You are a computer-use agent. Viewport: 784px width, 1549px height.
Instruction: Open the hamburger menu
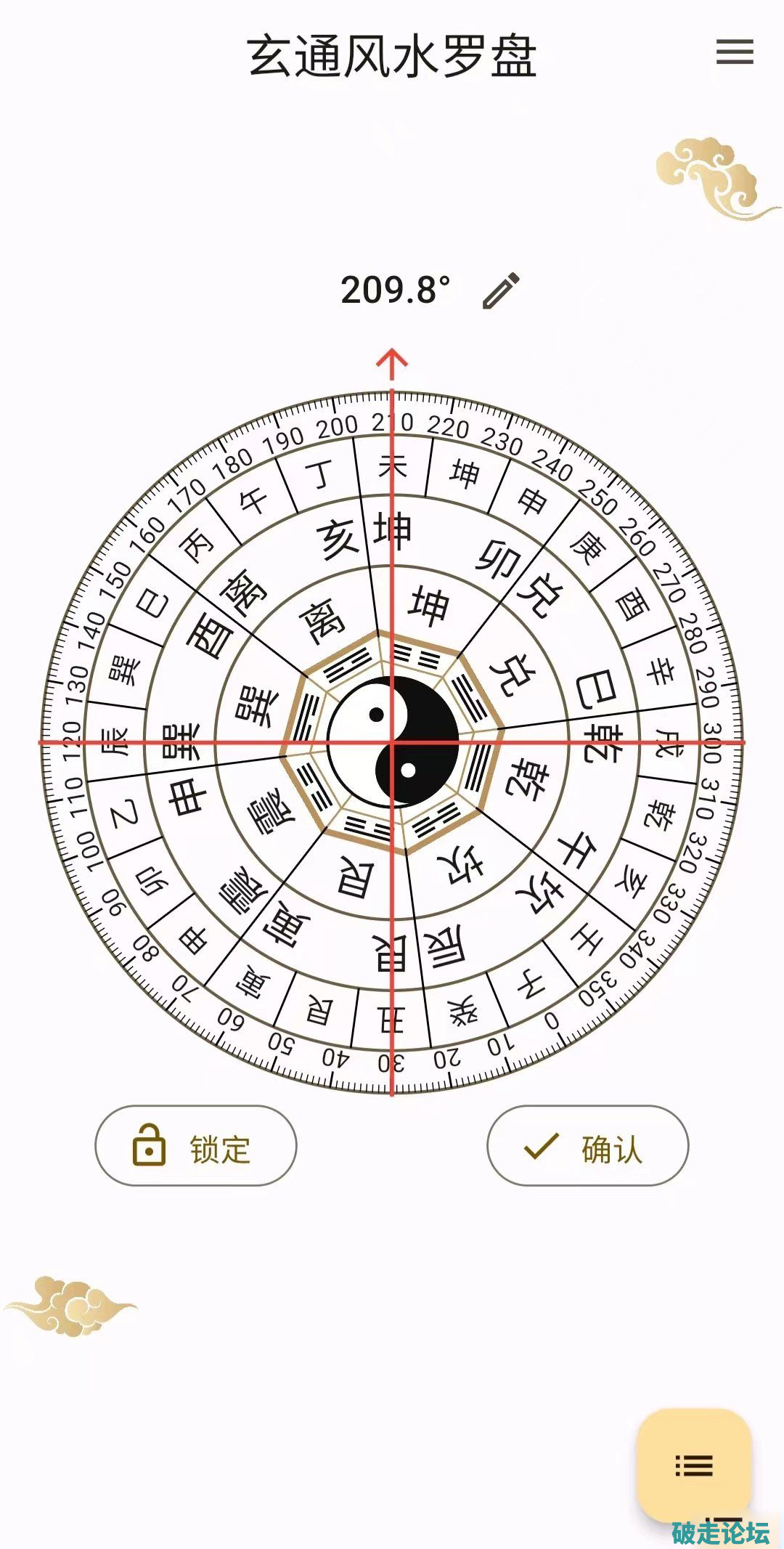pos(735,52)
